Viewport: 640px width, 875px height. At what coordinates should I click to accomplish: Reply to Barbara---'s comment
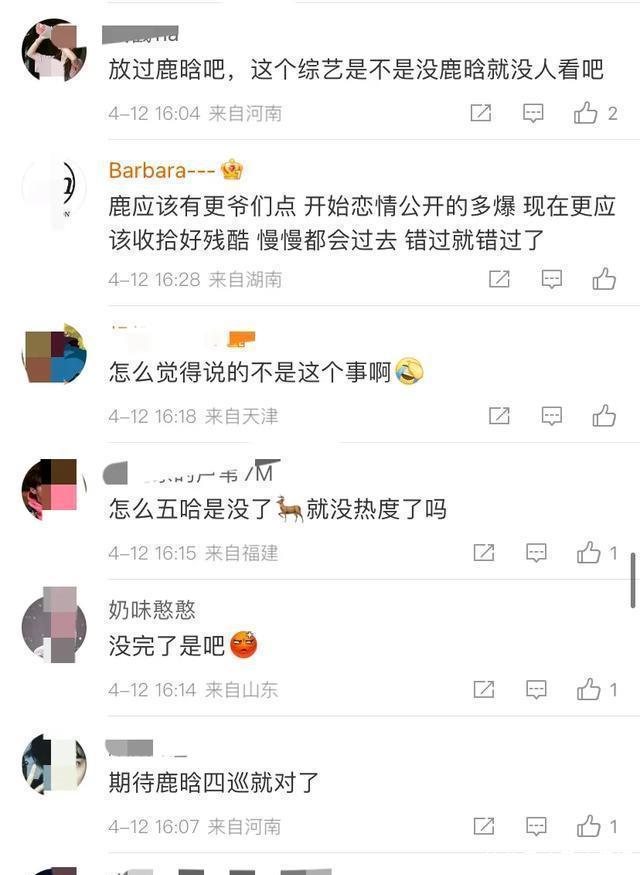pyautogui.click(x=552, y=279)
